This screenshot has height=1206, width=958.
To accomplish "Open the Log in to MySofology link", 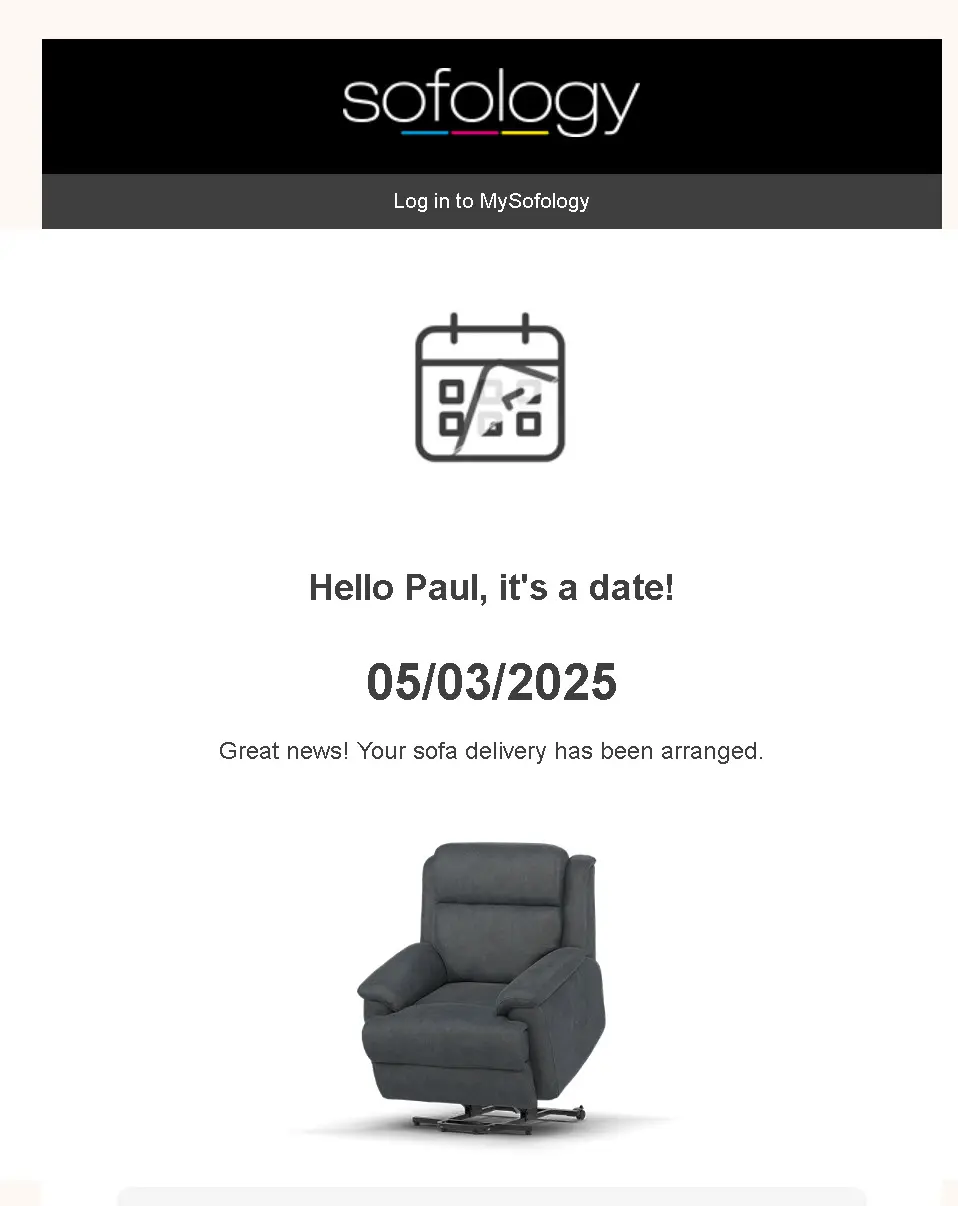I will [x=491, y=201].
